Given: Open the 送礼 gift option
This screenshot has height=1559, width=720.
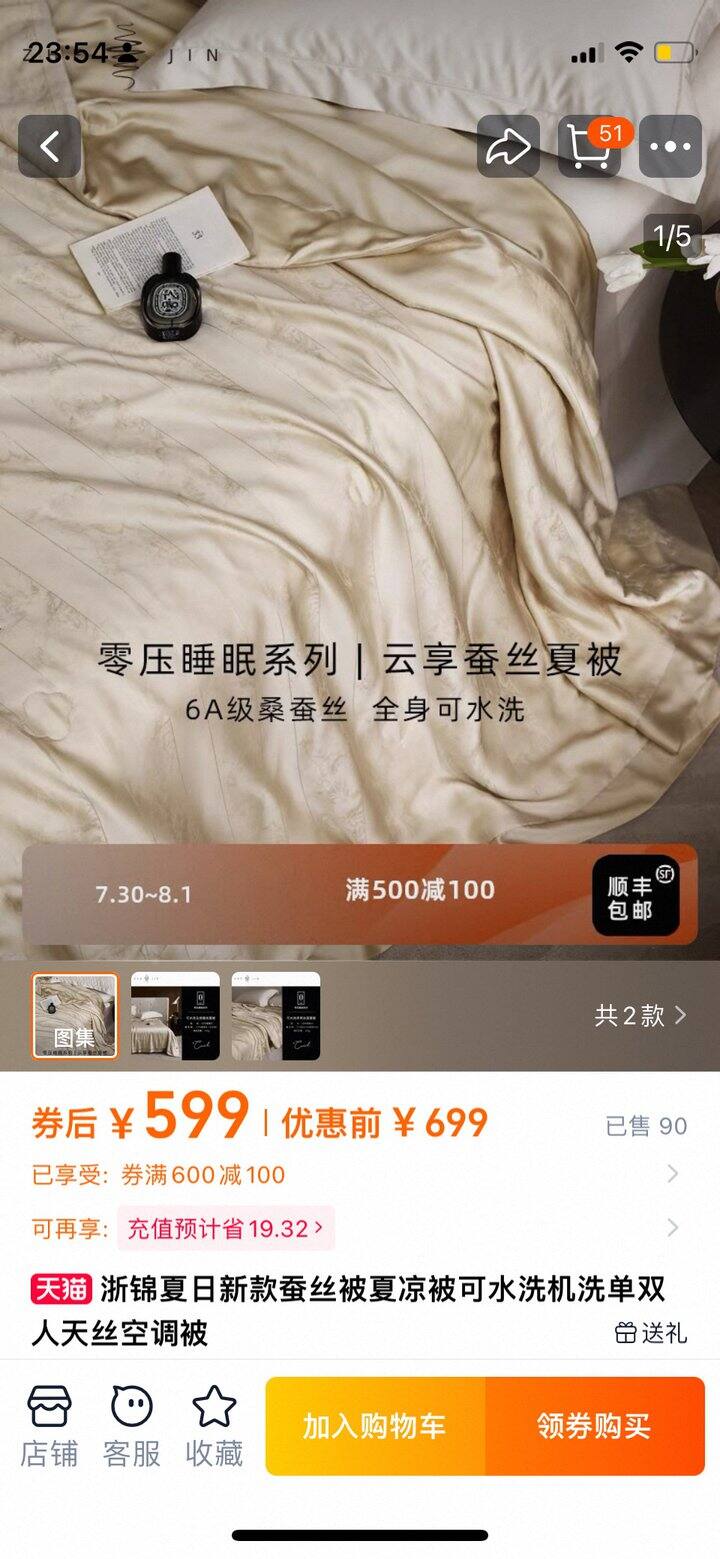Looking at the screenshot, I should pyautogui.click(x=651, y=1332).
